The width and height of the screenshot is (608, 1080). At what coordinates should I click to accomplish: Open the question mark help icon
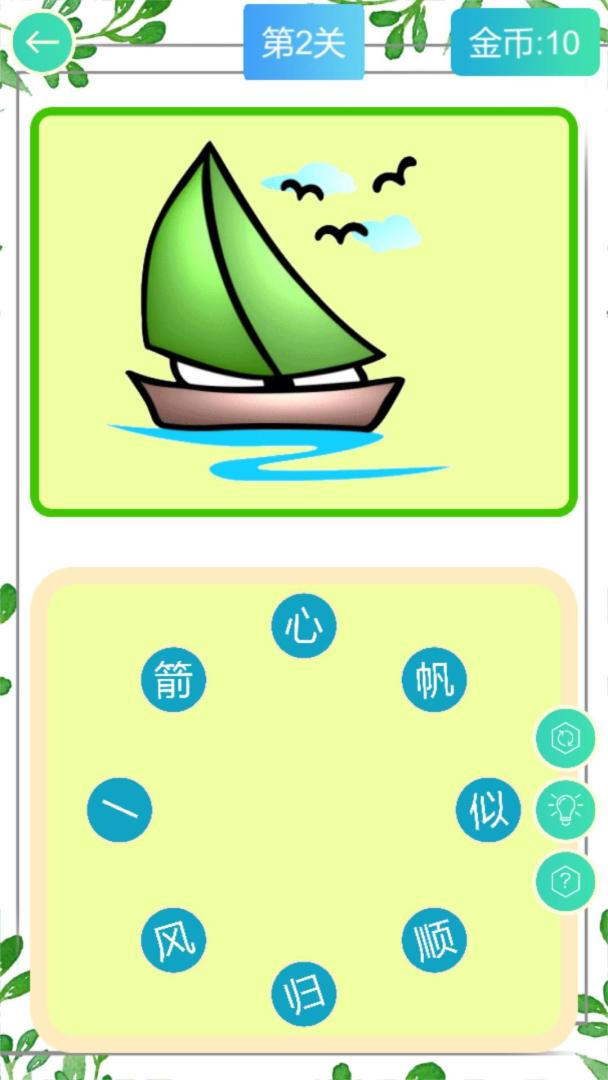(x=565, y=882)
